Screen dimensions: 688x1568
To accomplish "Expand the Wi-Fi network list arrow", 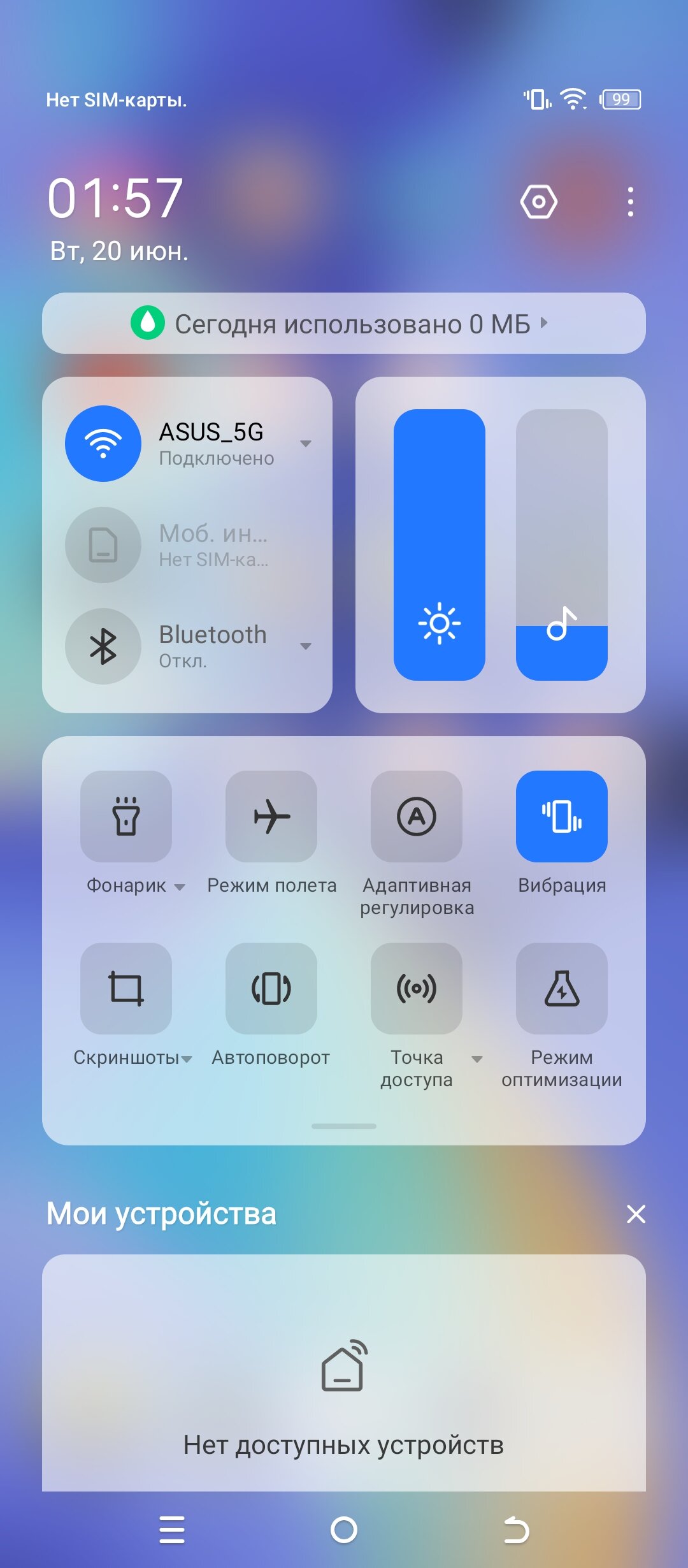I will tap(306, 444).
